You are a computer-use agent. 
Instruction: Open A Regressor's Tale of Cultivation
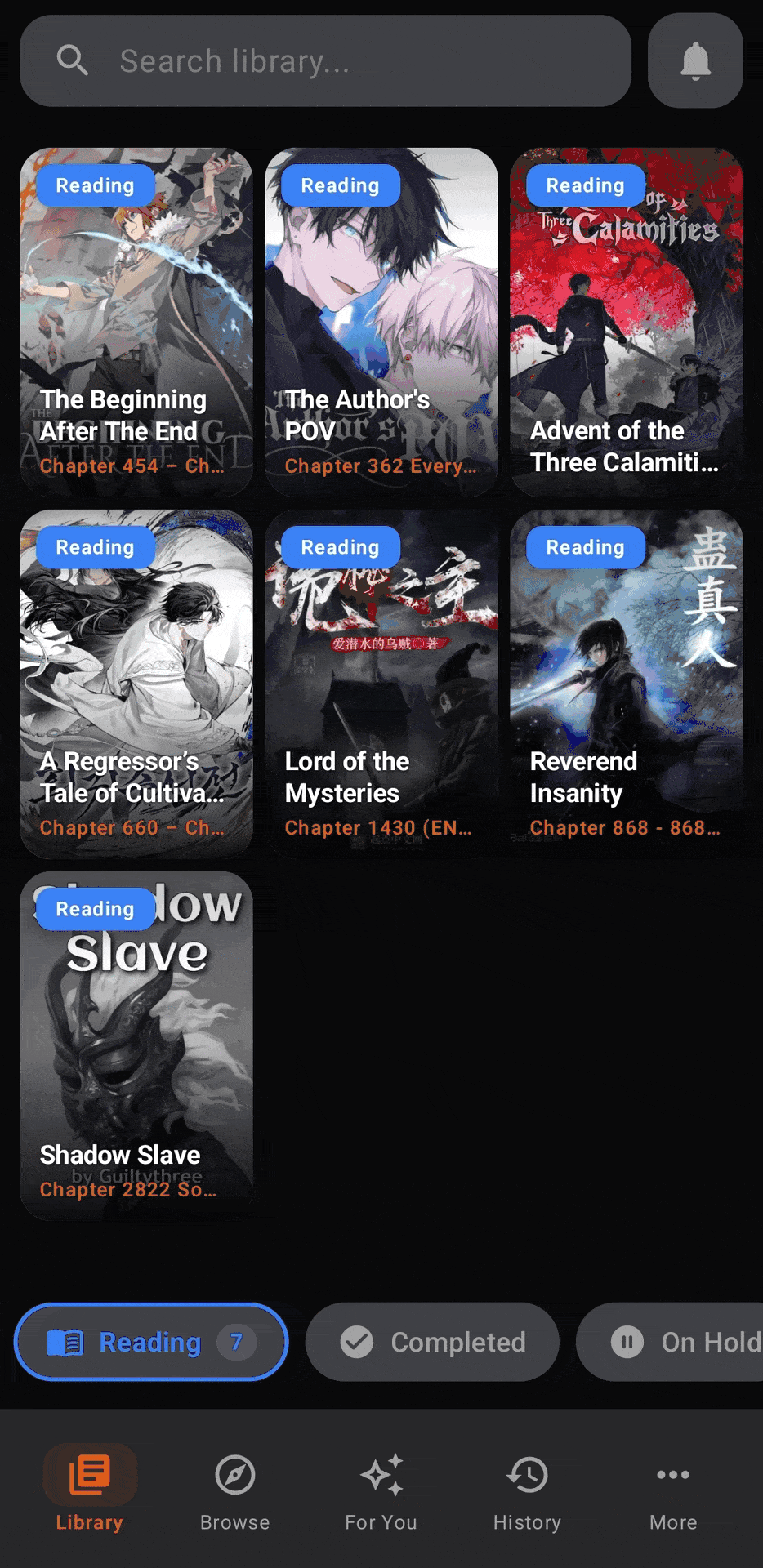136,684
